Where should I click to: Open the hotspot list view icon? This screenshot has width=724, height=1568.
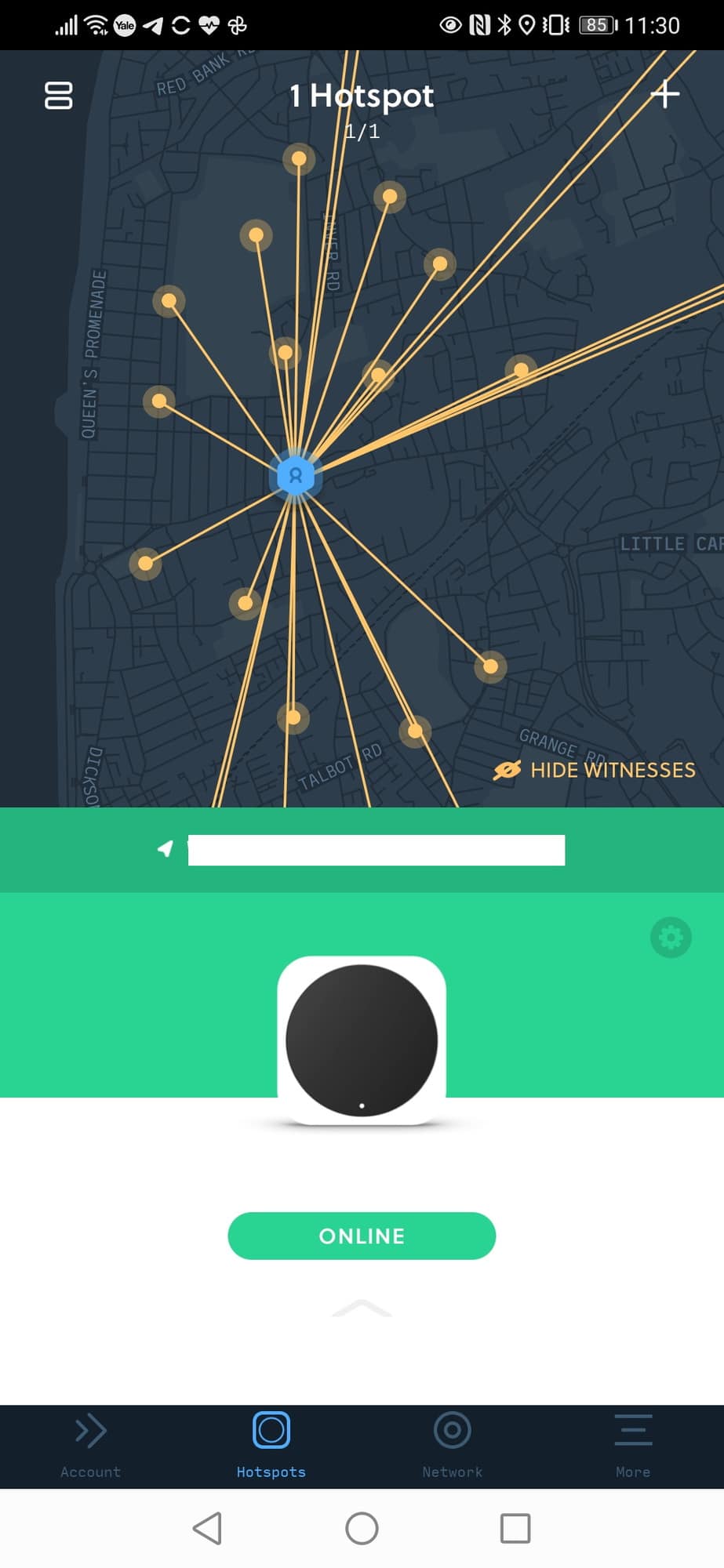point(59,96)
